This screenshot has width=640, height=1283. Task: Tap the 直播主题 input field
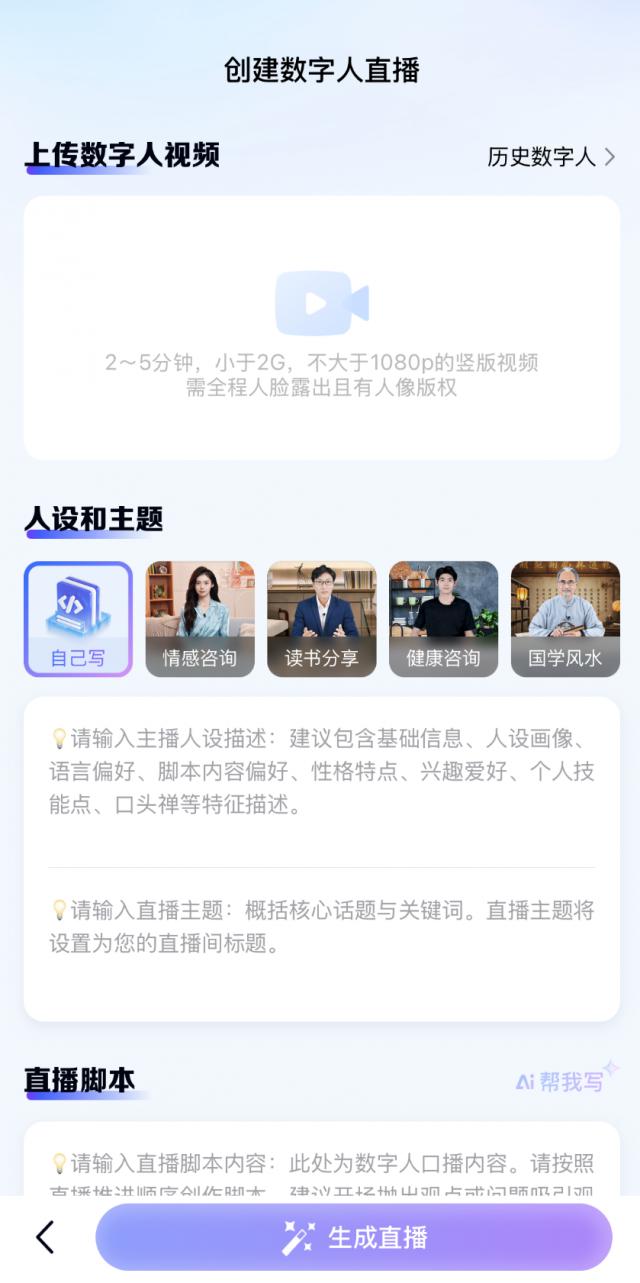click(x=322, y=926)
